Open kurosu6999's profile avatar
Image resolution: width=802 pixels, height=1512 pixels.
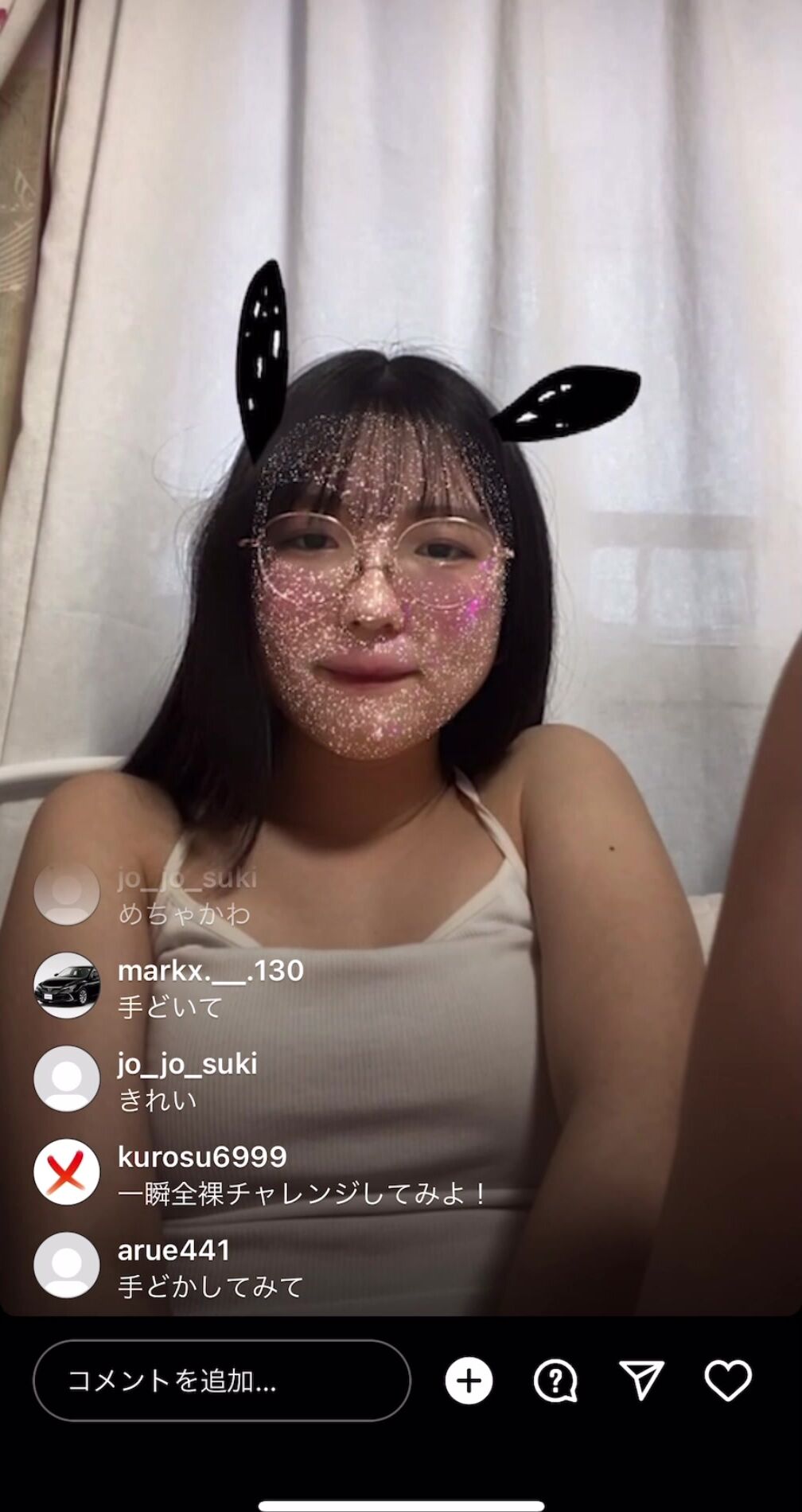tap(67, 1172)
